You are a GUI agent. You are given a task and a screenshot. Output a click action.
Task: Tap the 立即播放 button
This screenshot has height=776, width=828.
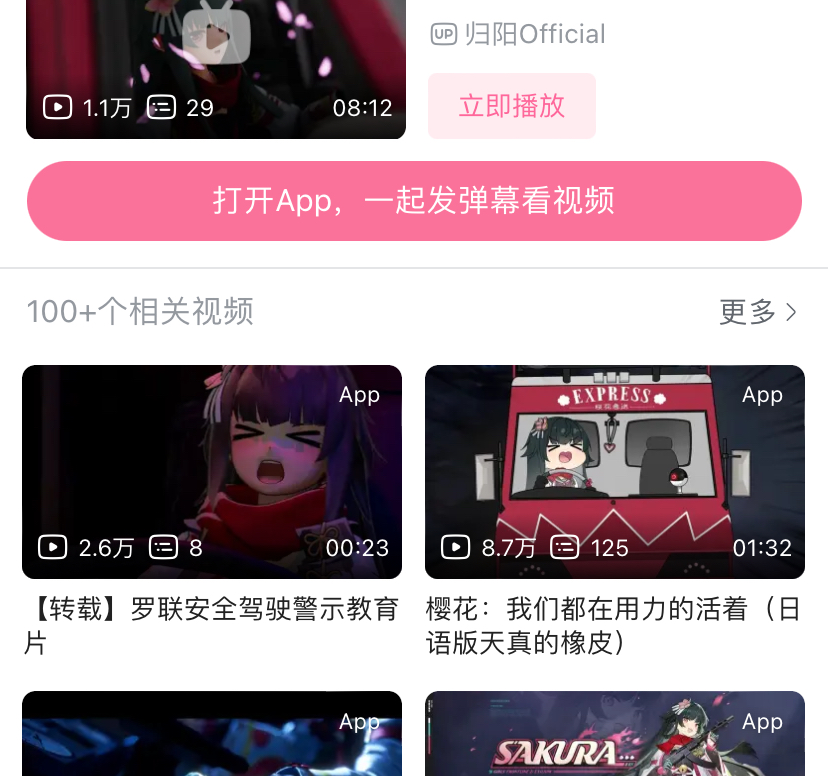pos(512,106)
